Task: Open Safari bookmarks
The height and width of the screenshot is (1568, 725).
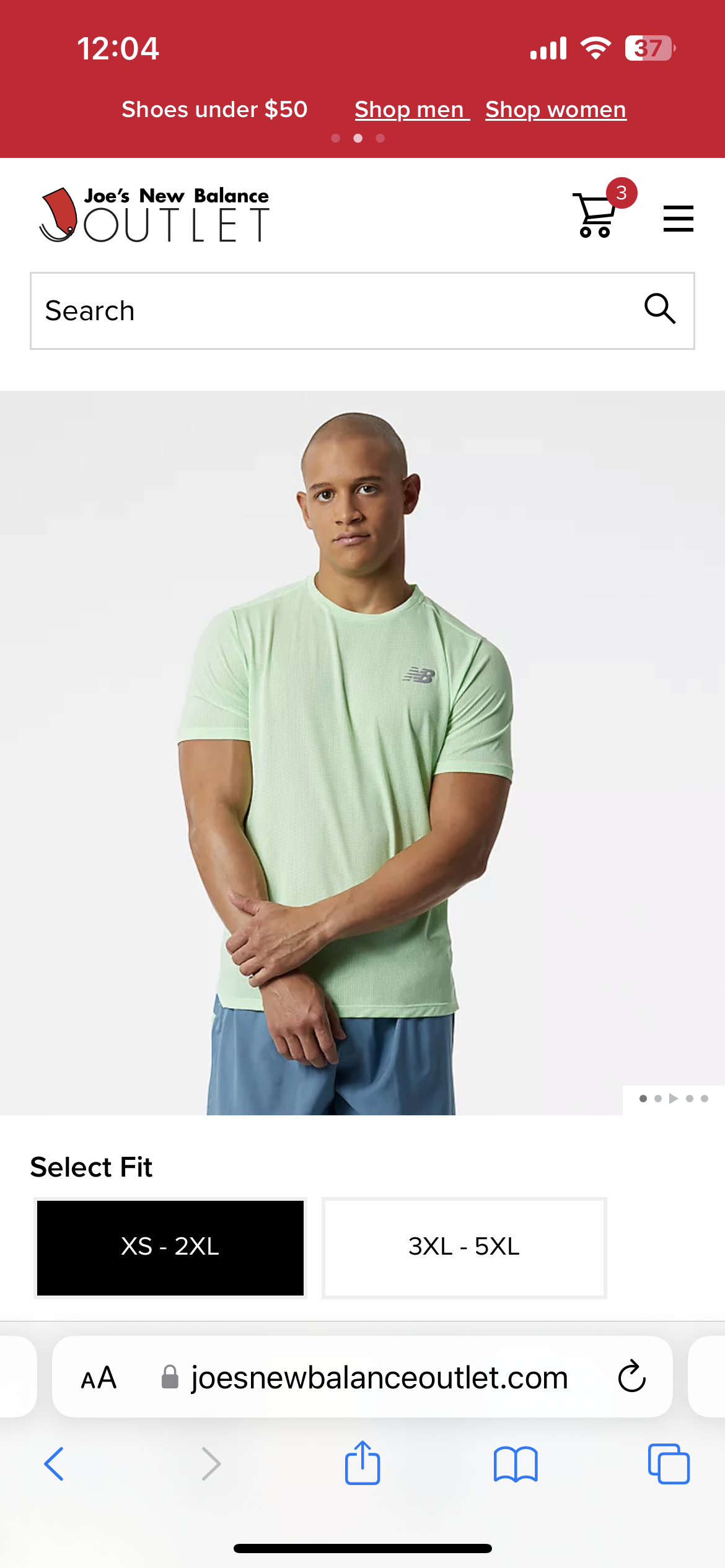Action: tap(516, 1464)
